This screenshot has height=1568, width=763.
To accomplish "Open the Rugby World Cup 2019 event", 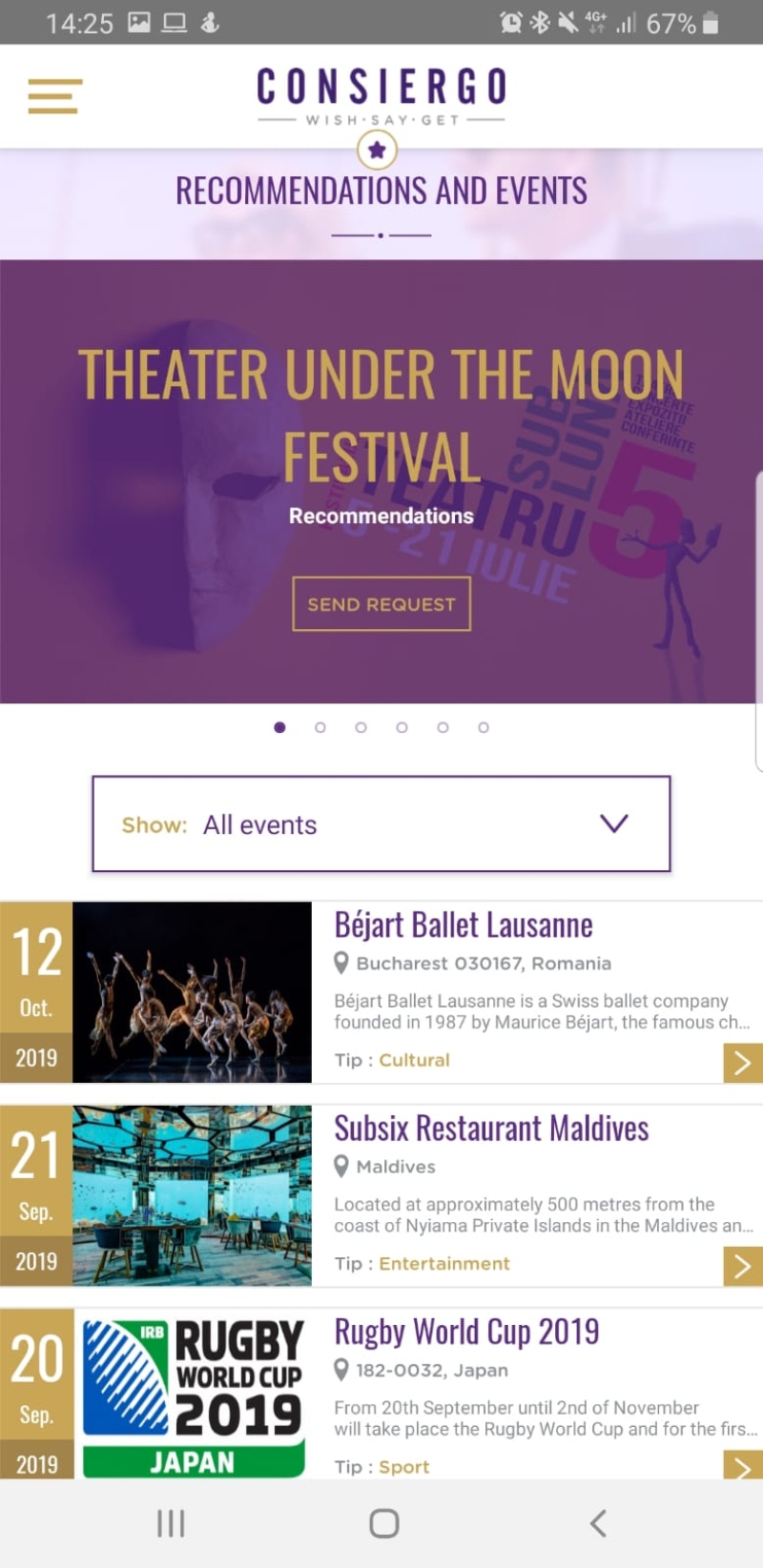I will pyautogui.click(x=466, y=1333).
